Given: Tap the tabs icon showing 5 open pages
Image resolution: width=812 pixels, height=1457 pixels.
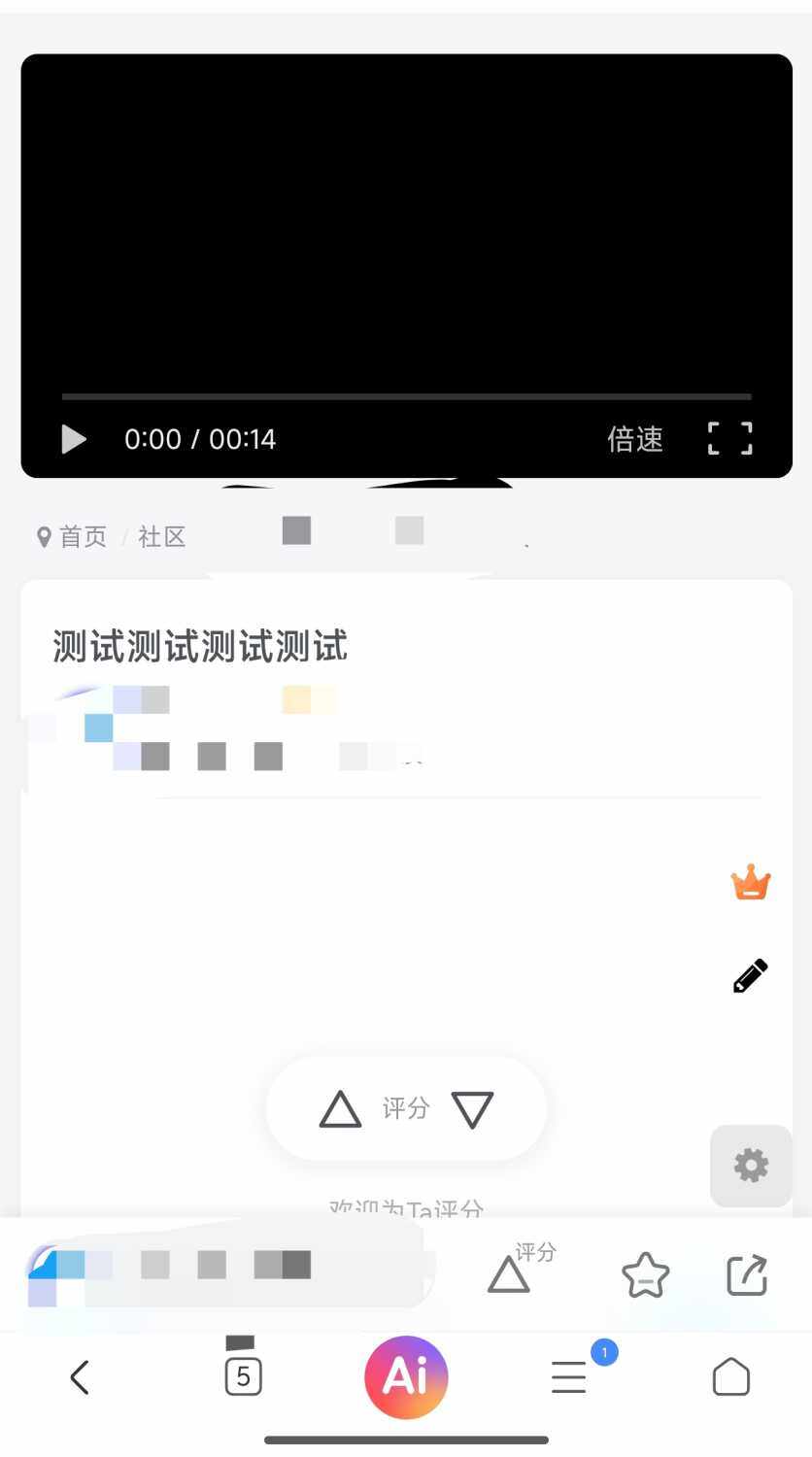Looking at the screenshot, I should point(243,1376).
